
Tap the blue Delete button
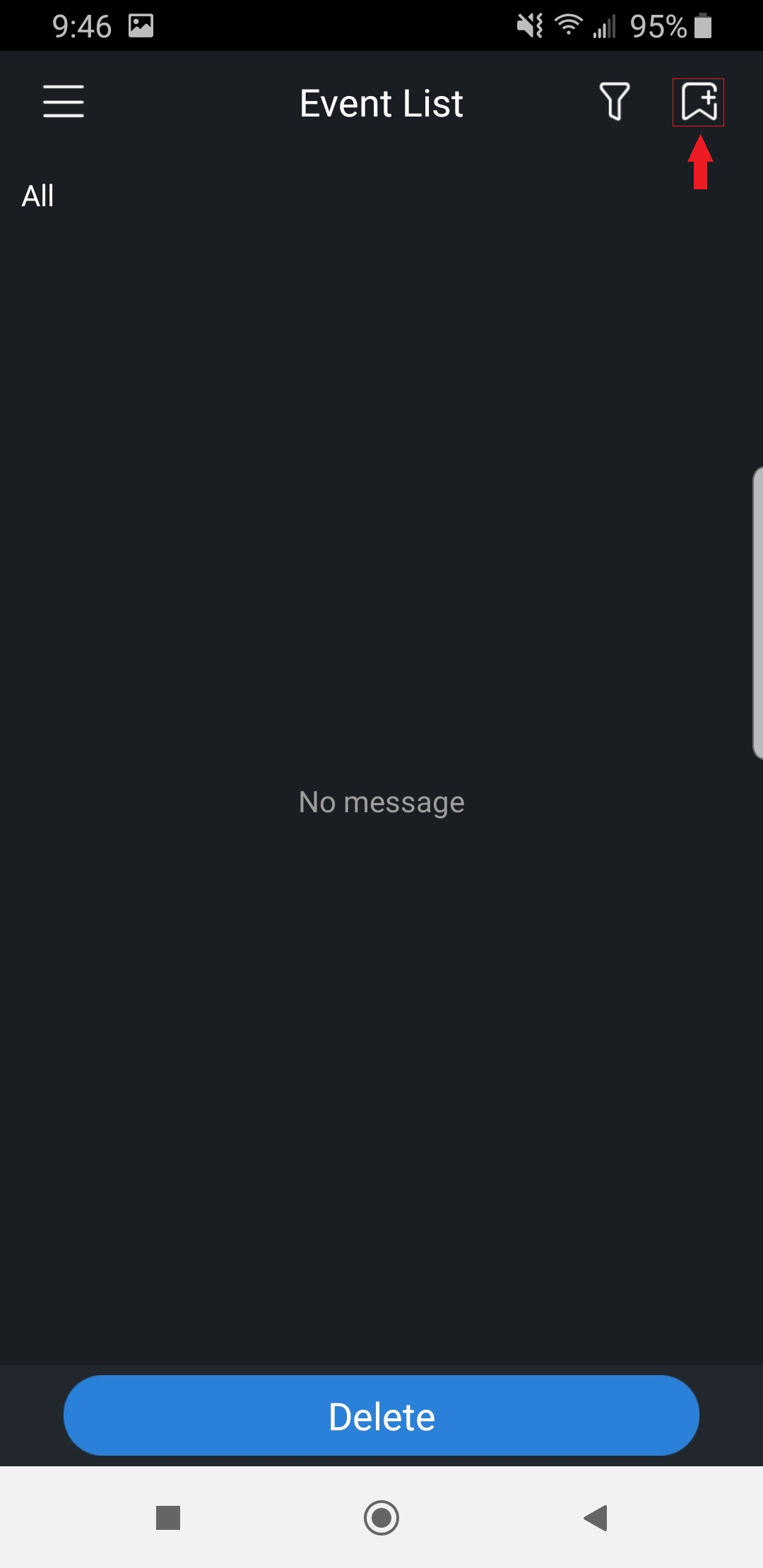[381, 1415]
